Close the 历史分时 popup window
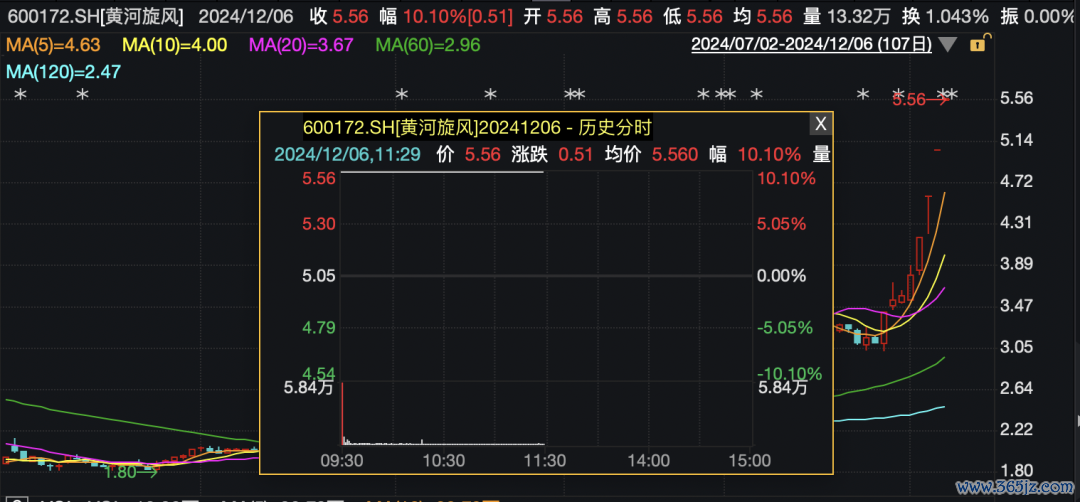 820,124
